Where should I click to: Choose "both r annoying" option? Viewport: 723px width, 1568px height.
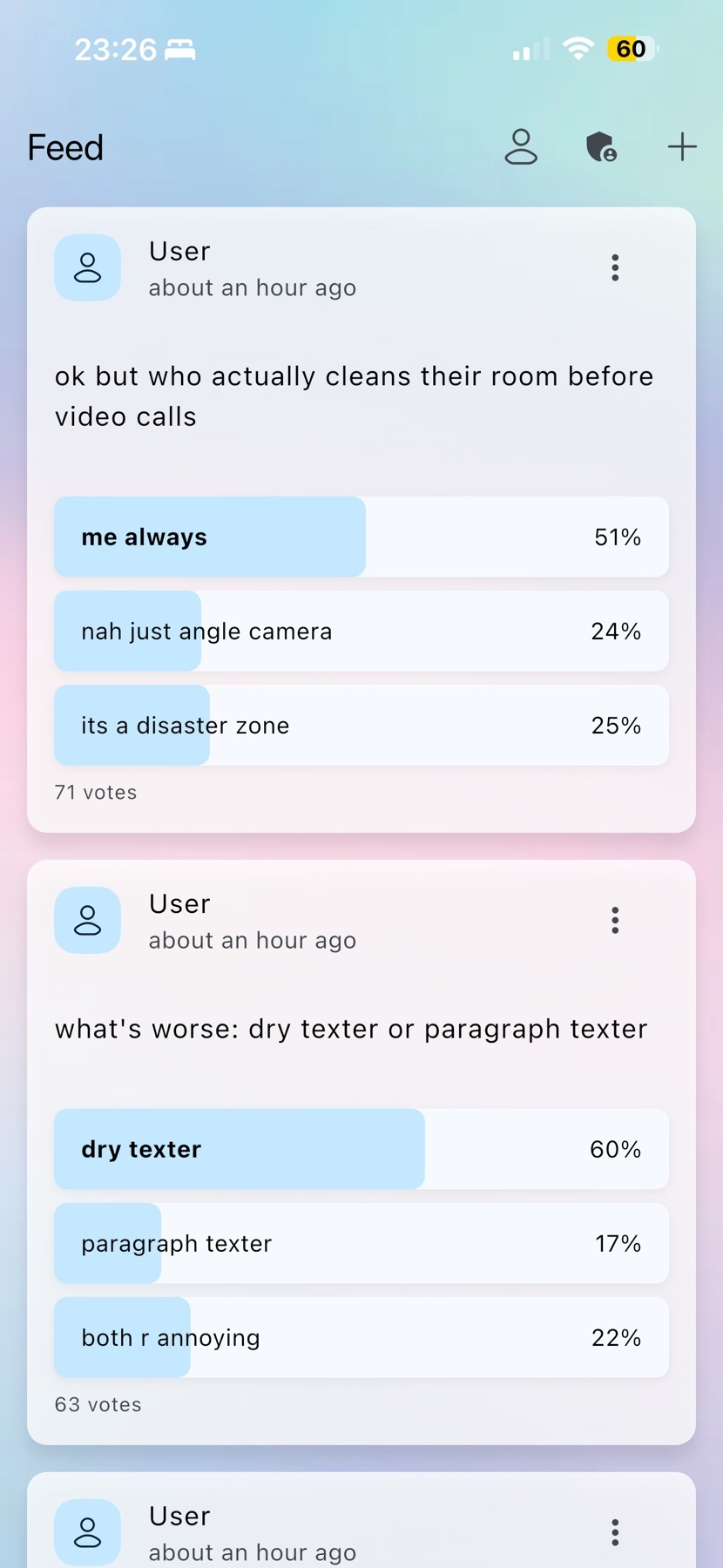361,1337
